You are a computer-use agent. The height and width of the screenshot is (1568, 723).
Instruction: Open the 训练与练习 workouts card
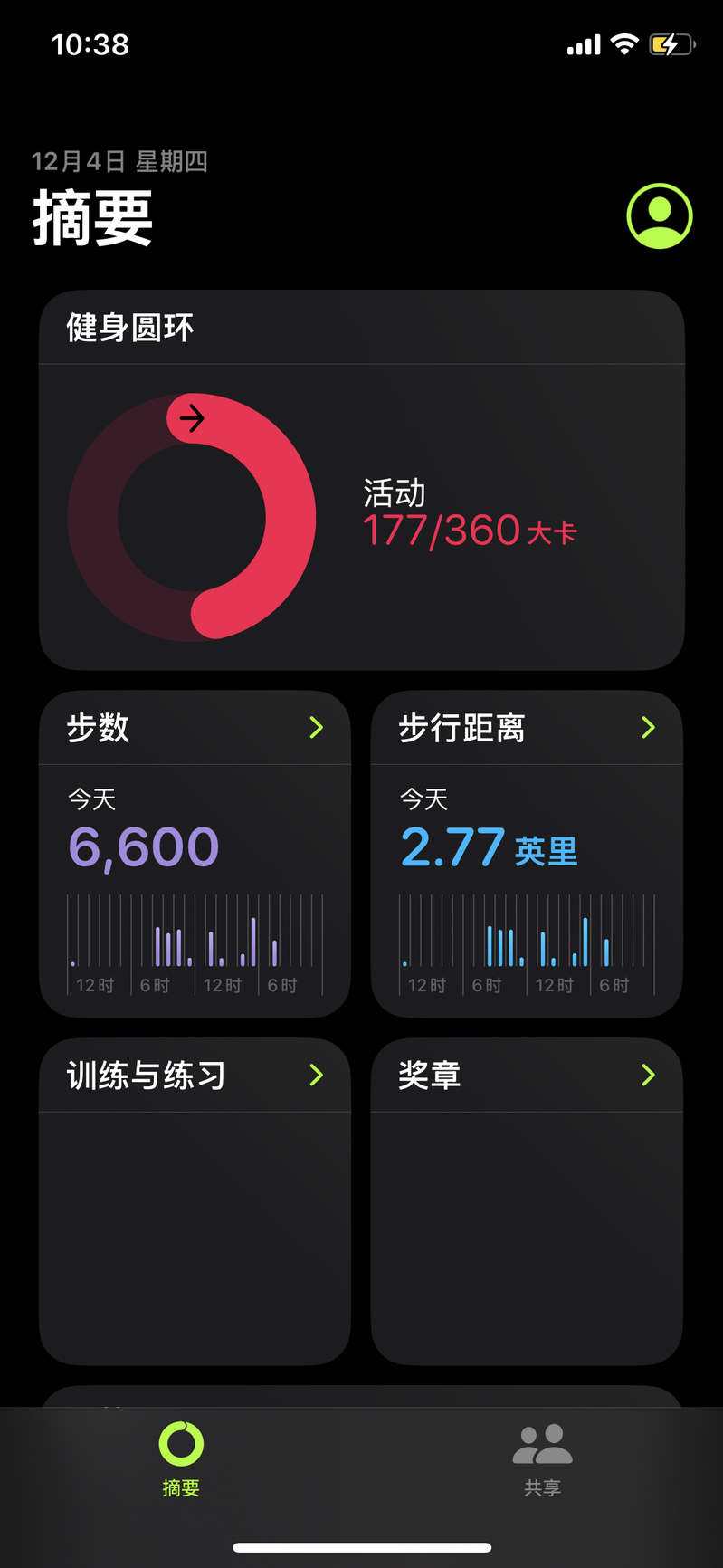tap(195, 1200)
